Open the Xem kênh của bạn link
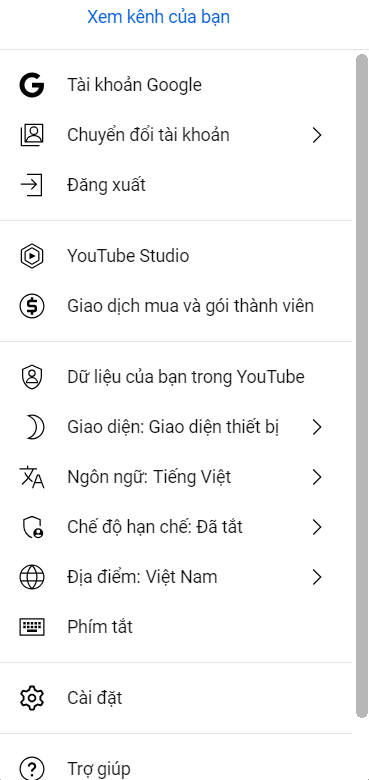369x780 pixels. pos(158,17)
